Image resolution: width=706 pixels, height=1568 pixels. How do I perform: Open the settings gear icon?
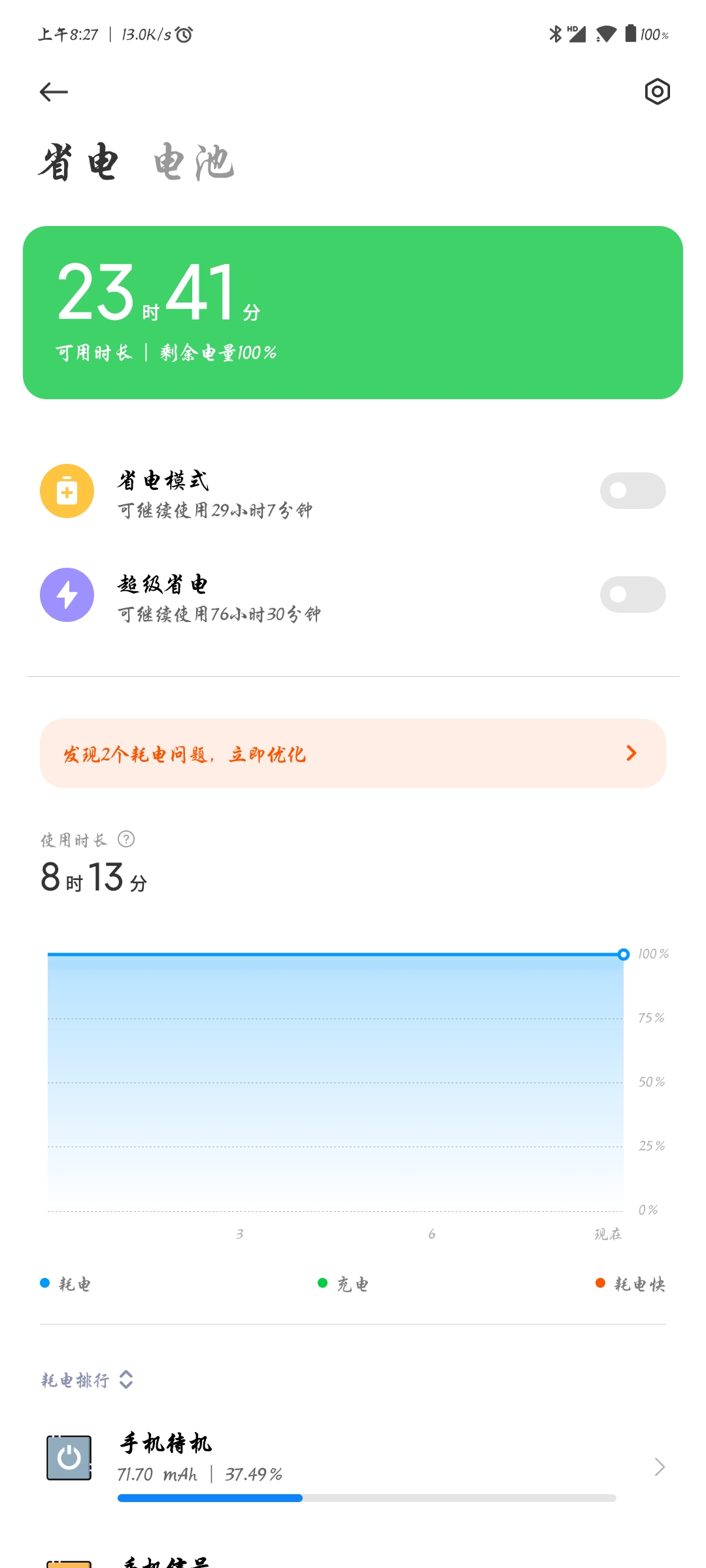tap(657, 91)
